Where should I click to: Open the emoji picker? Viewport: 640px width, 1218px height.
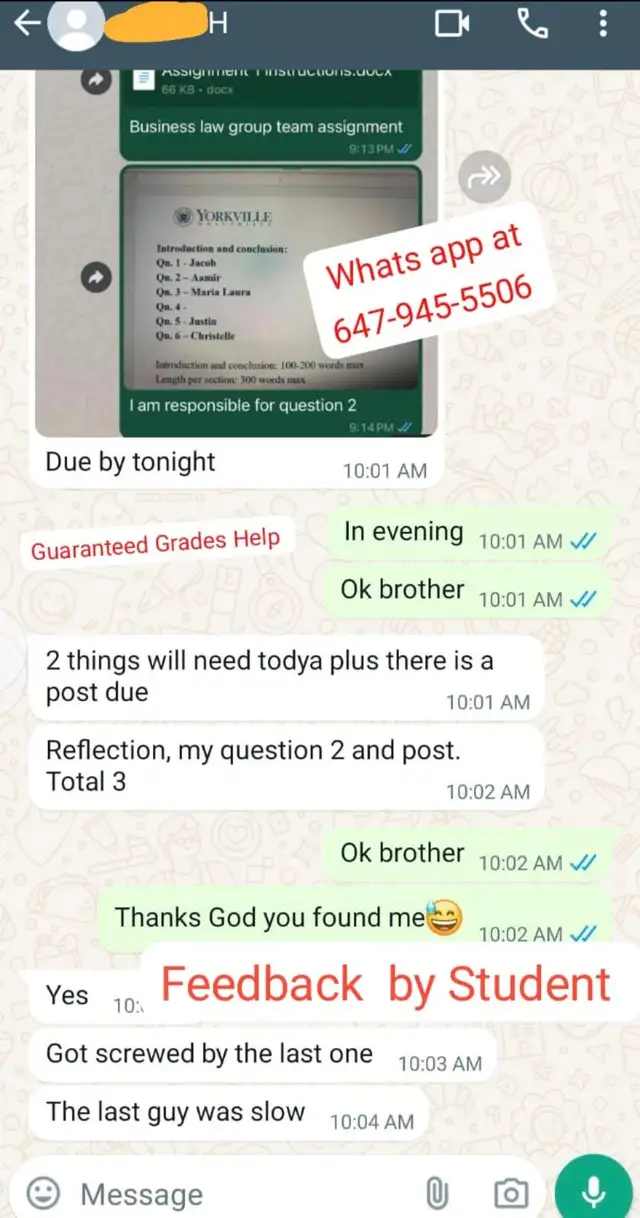click(43, 1193)
